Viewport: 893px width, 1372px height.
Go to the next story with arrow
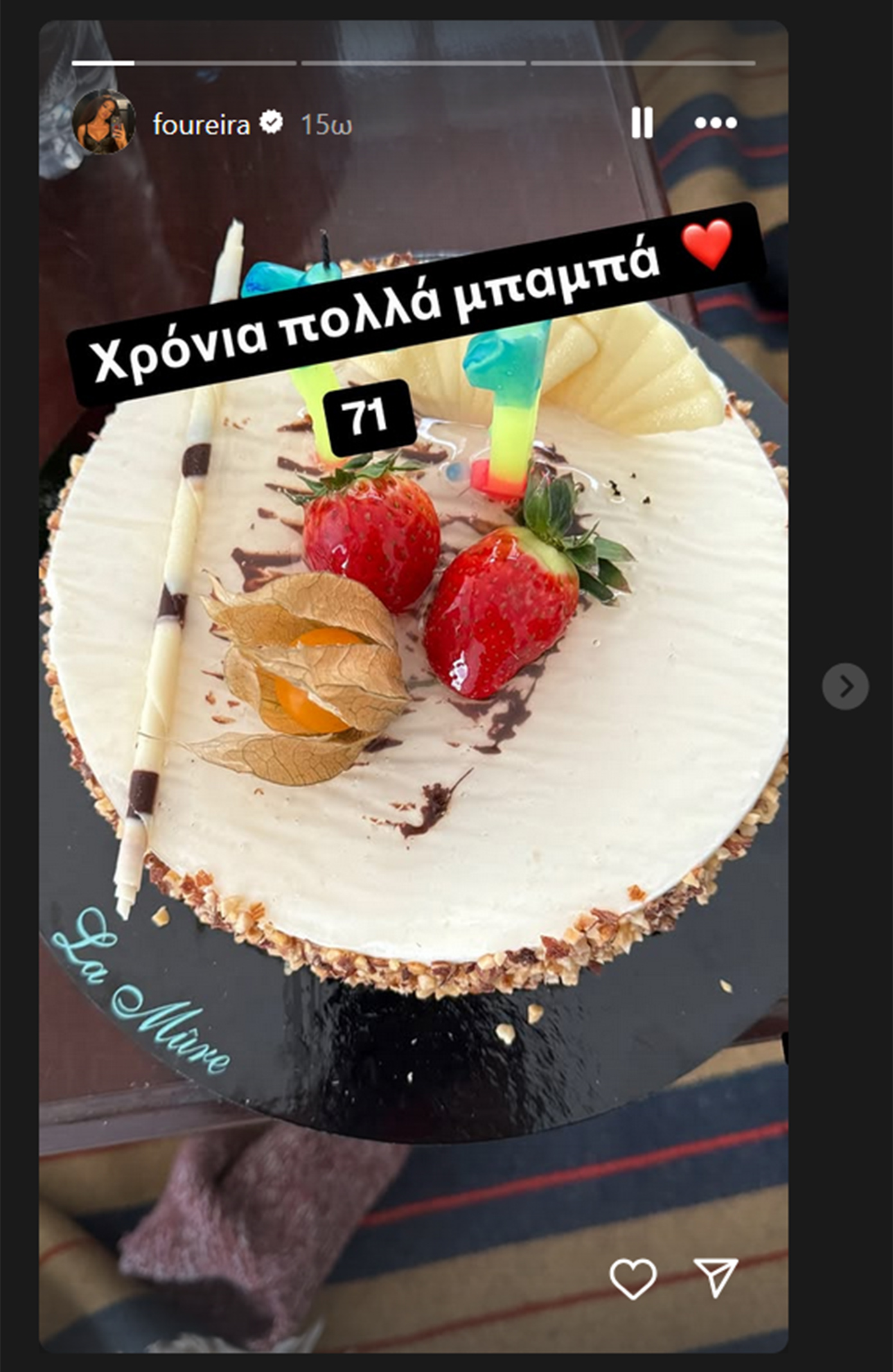pyautogui.click(x=845, y=686)
